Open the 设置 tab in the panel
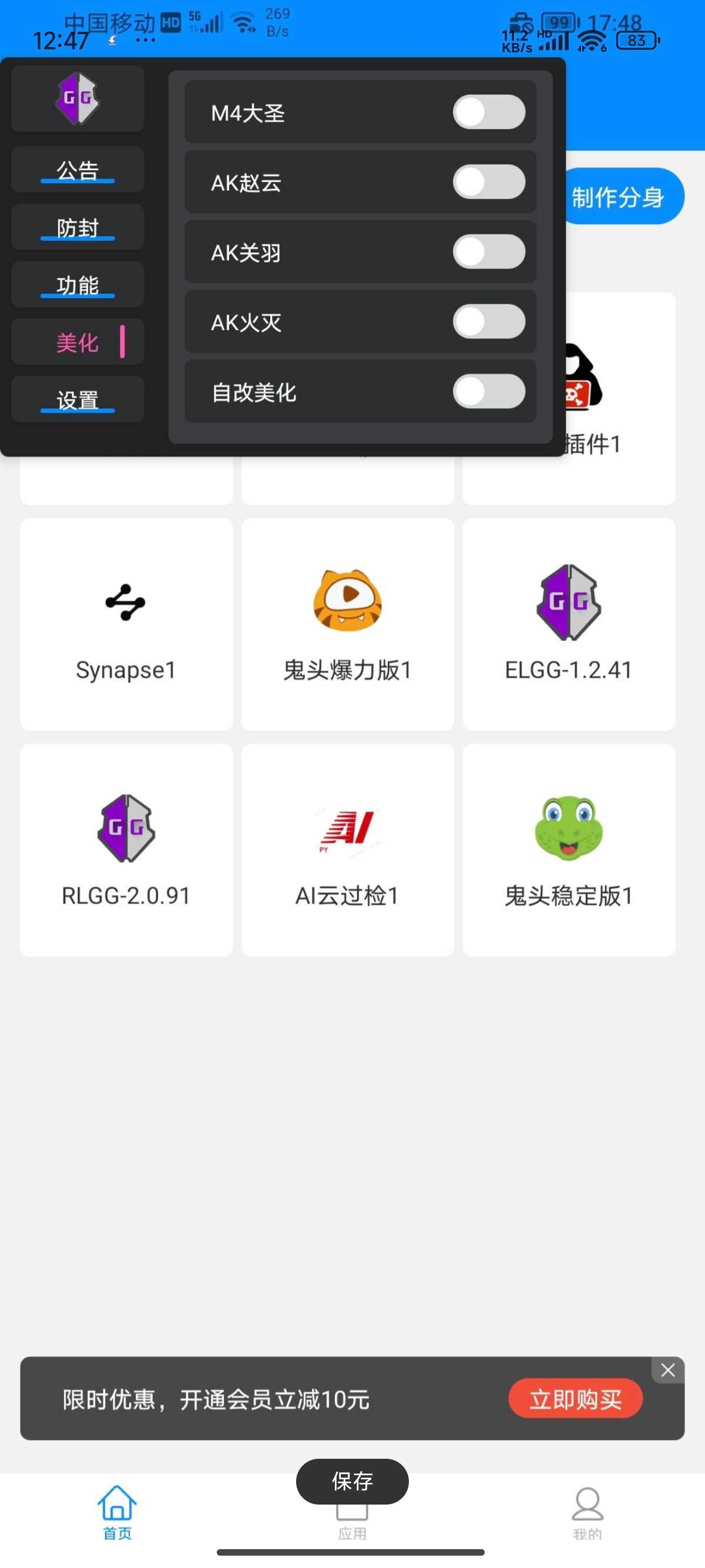705x1568 pixels. [x=78, y=399]
